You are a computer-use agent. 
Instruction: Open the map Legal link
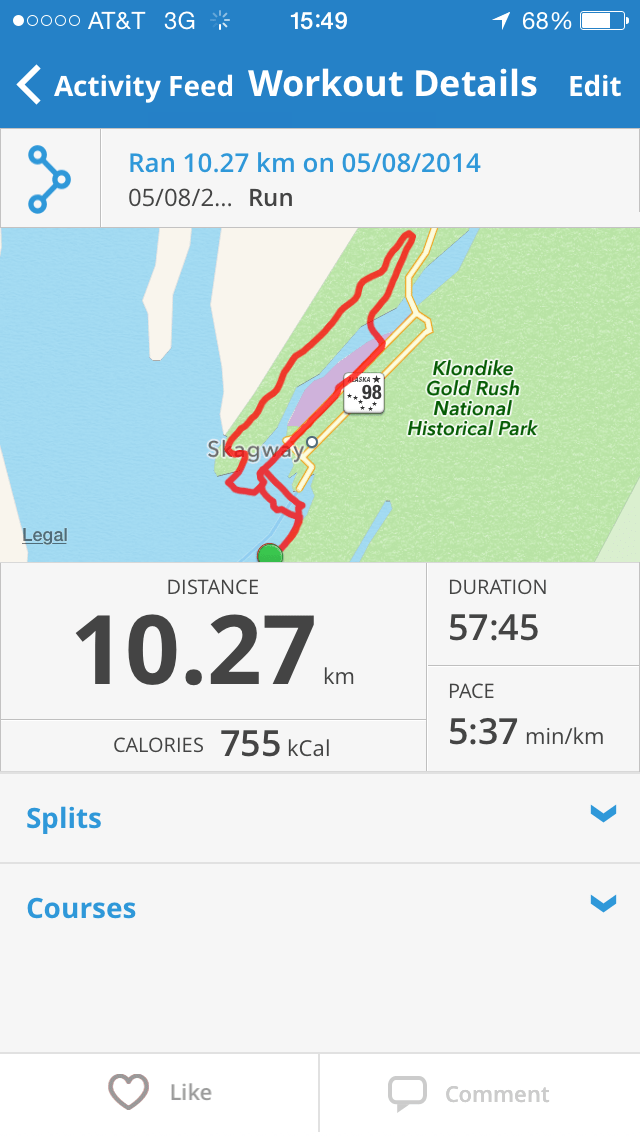pos(45,536)
